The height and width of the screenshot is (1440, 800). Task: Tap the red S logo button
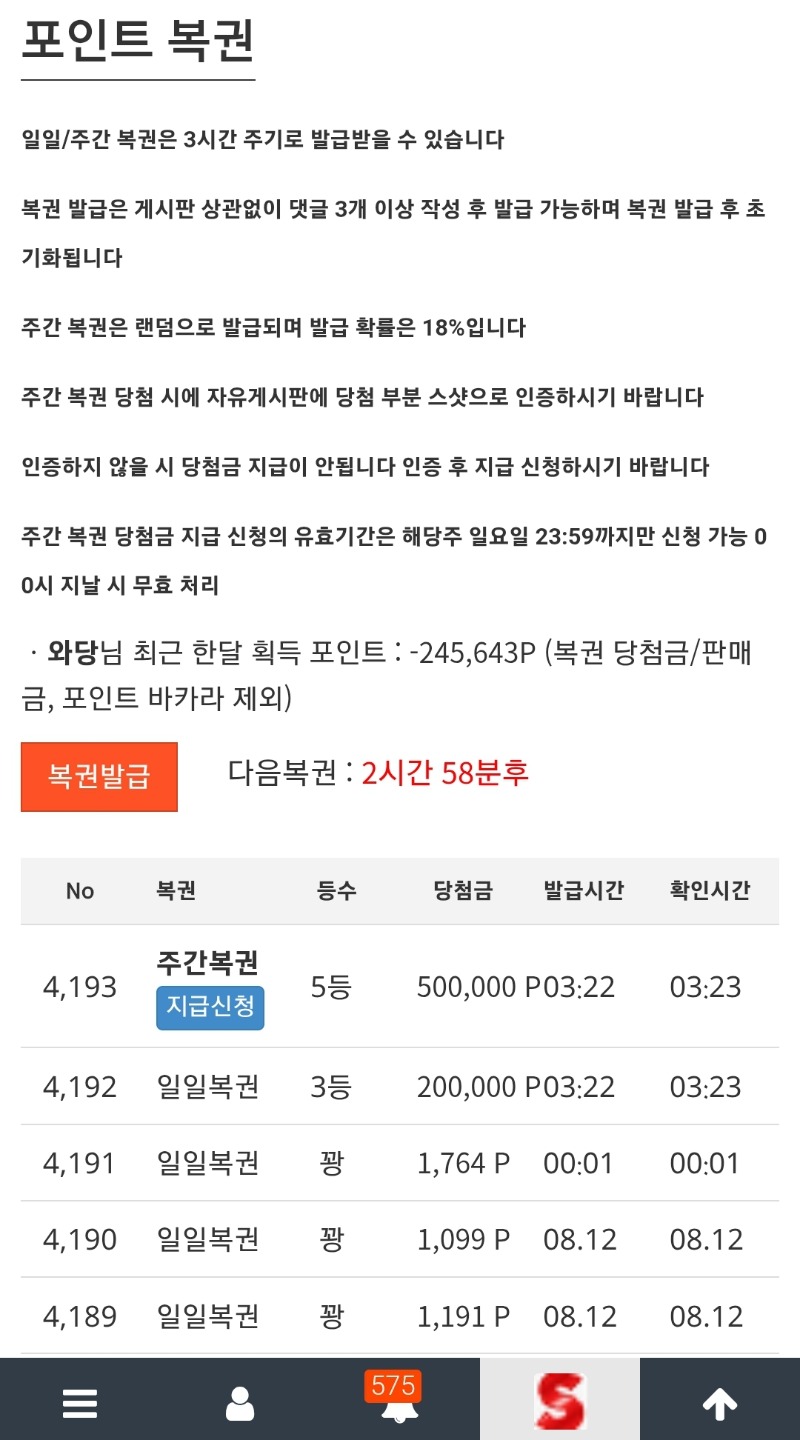[560, 1400]
